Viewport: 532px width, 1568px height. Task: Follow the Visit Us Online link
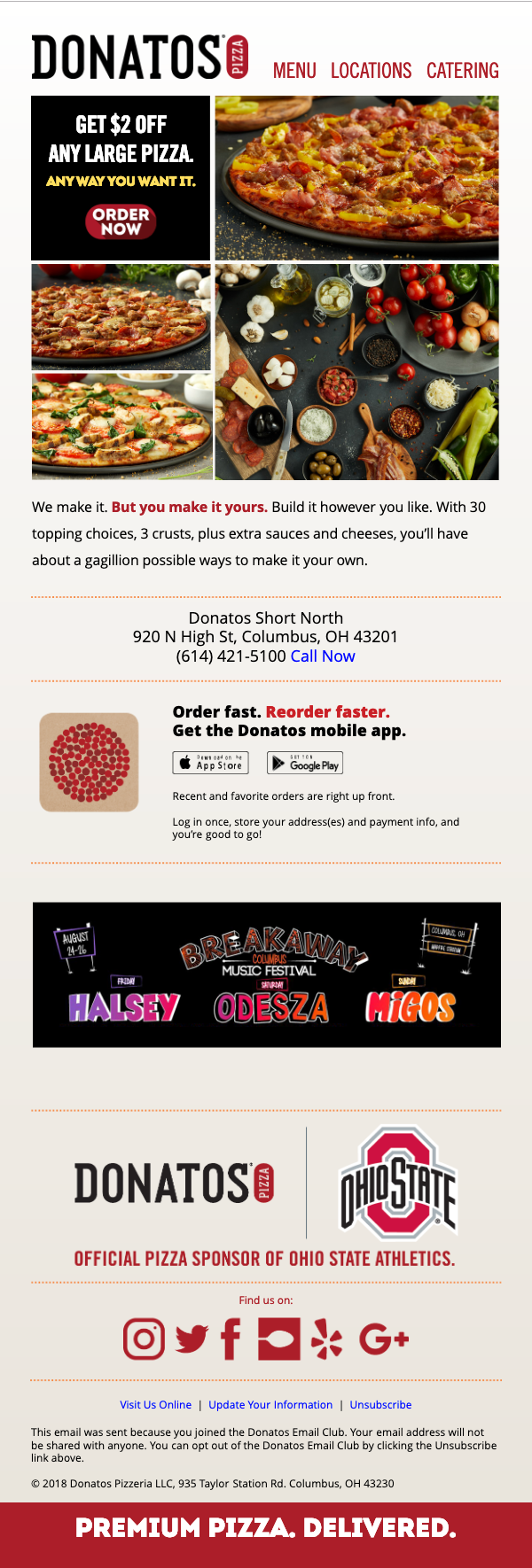[x=156, y=1405]
